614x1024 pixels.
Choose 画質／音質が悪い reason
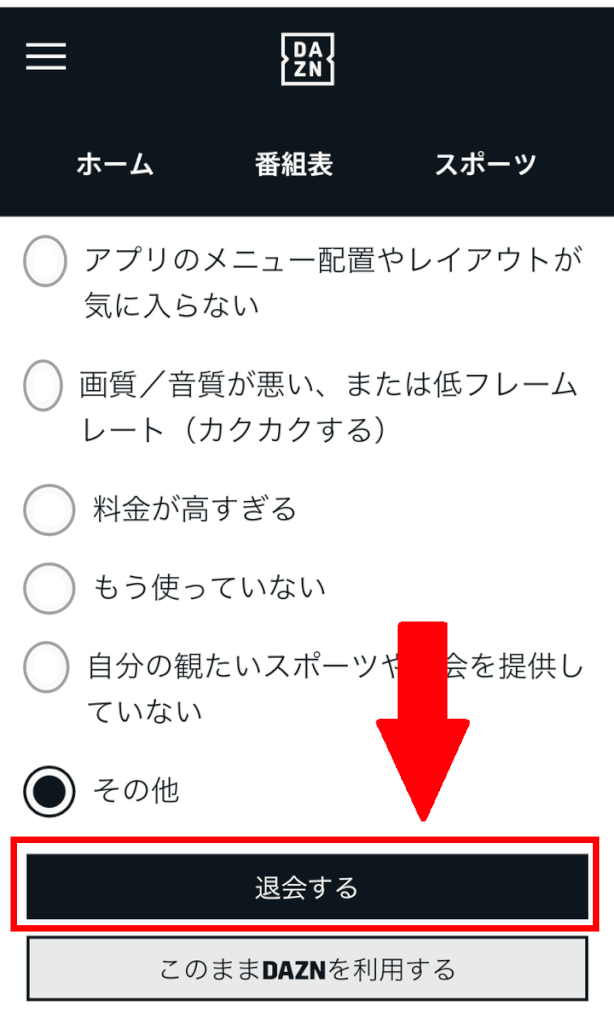43,385
